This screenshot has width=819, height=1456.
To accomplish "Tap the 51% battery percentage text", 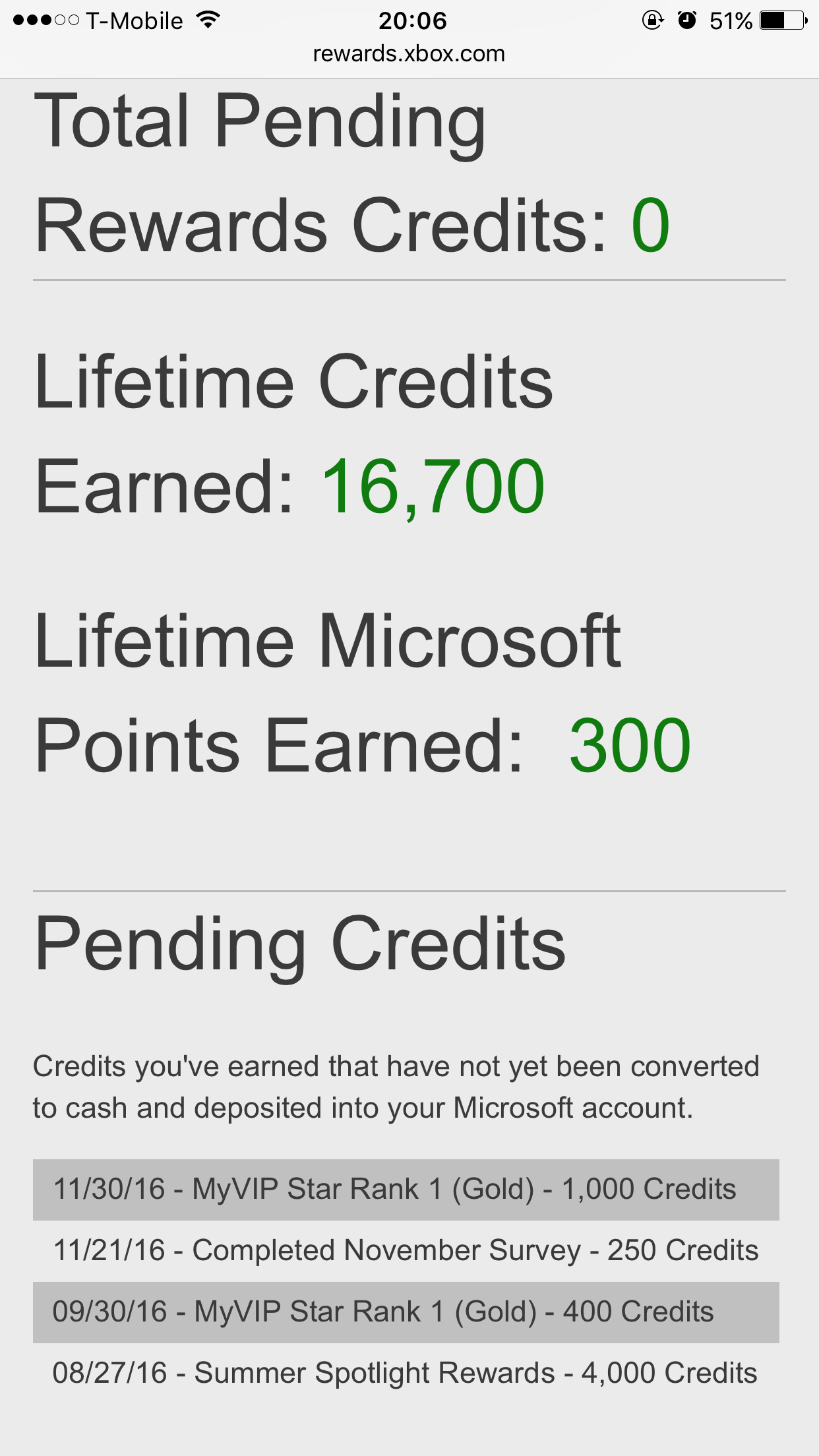I will point(730,21).
